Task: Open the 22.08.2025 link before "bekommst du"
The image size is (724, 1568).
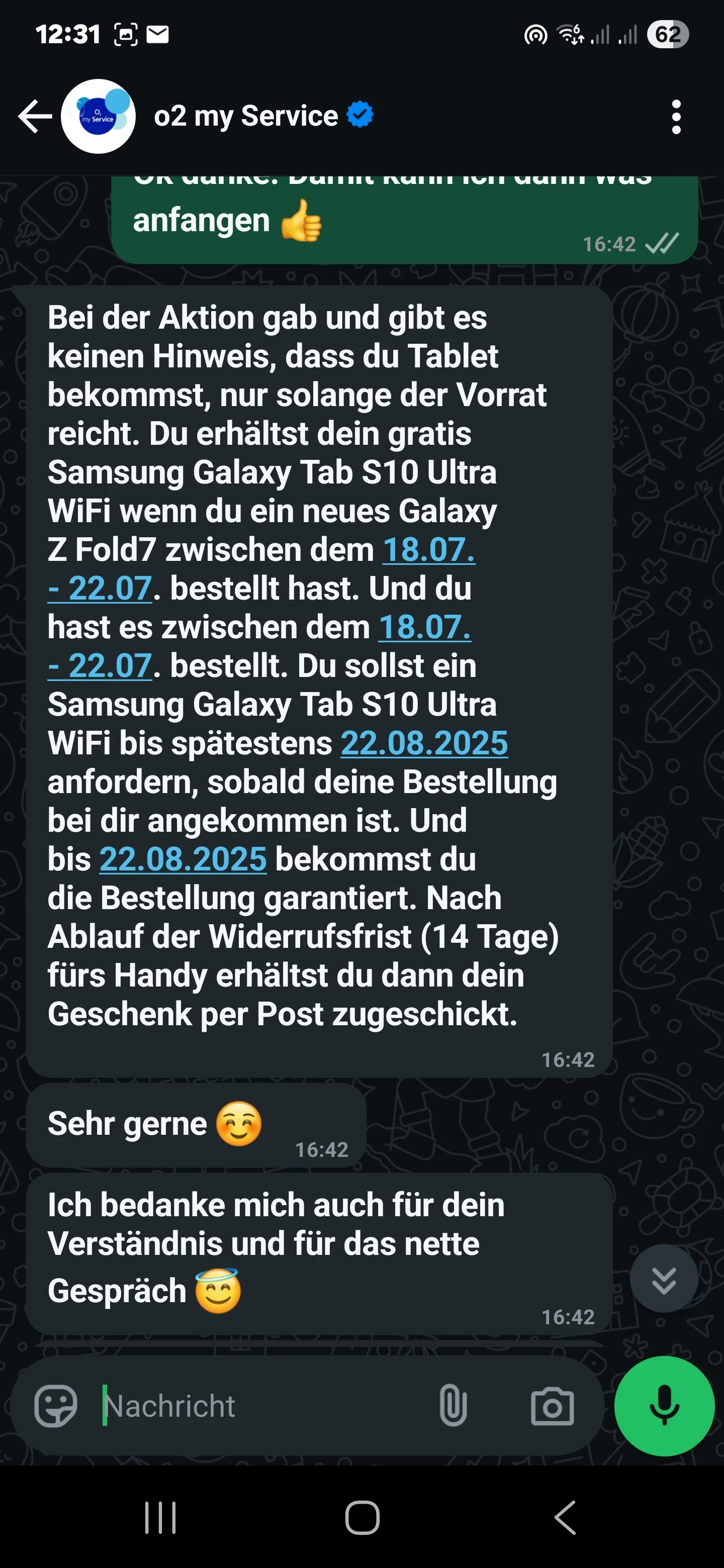Action: (183, 859)
